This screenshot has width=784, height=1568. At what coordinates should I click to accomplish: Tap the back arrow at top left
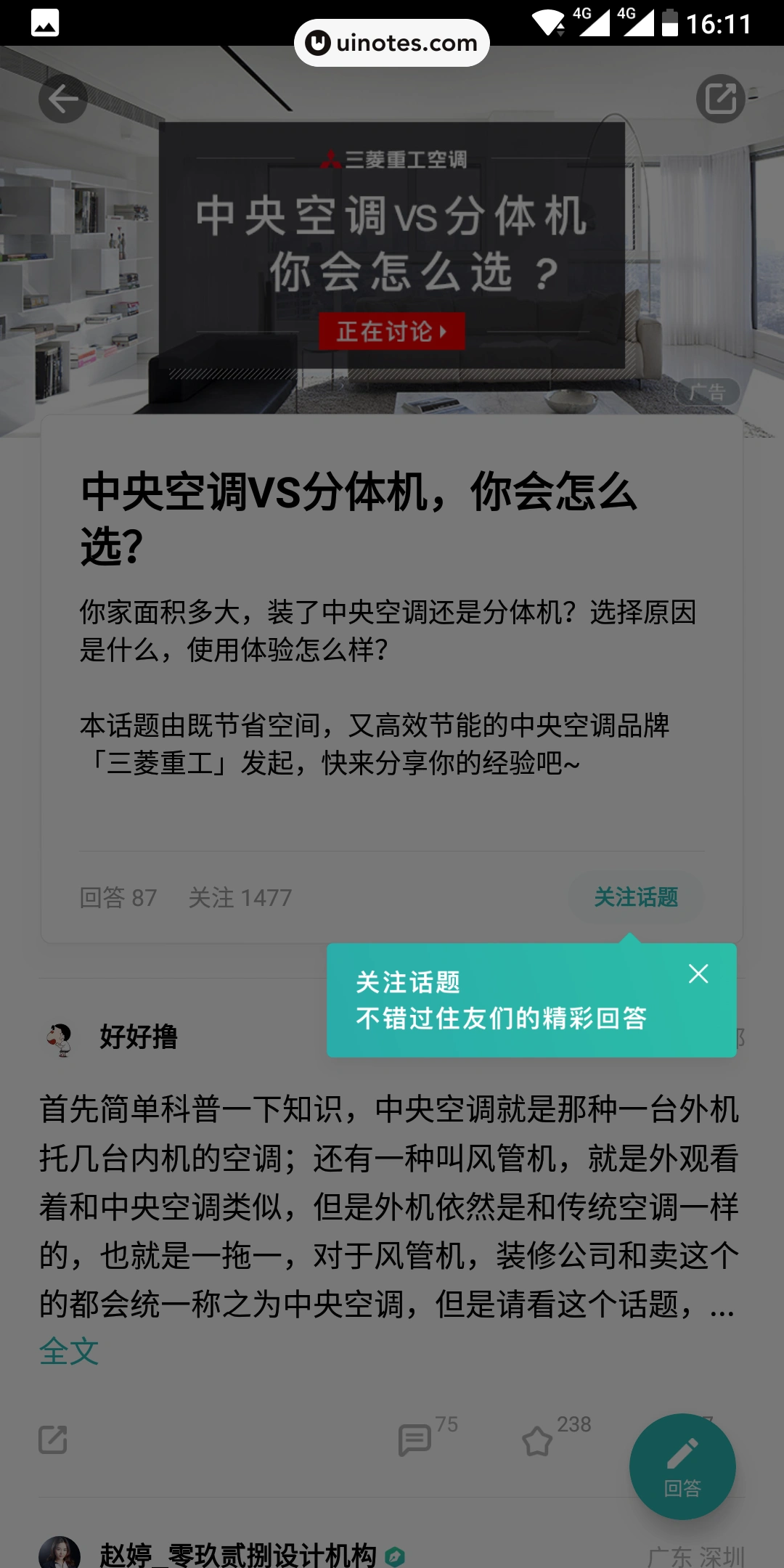point(63,100)
